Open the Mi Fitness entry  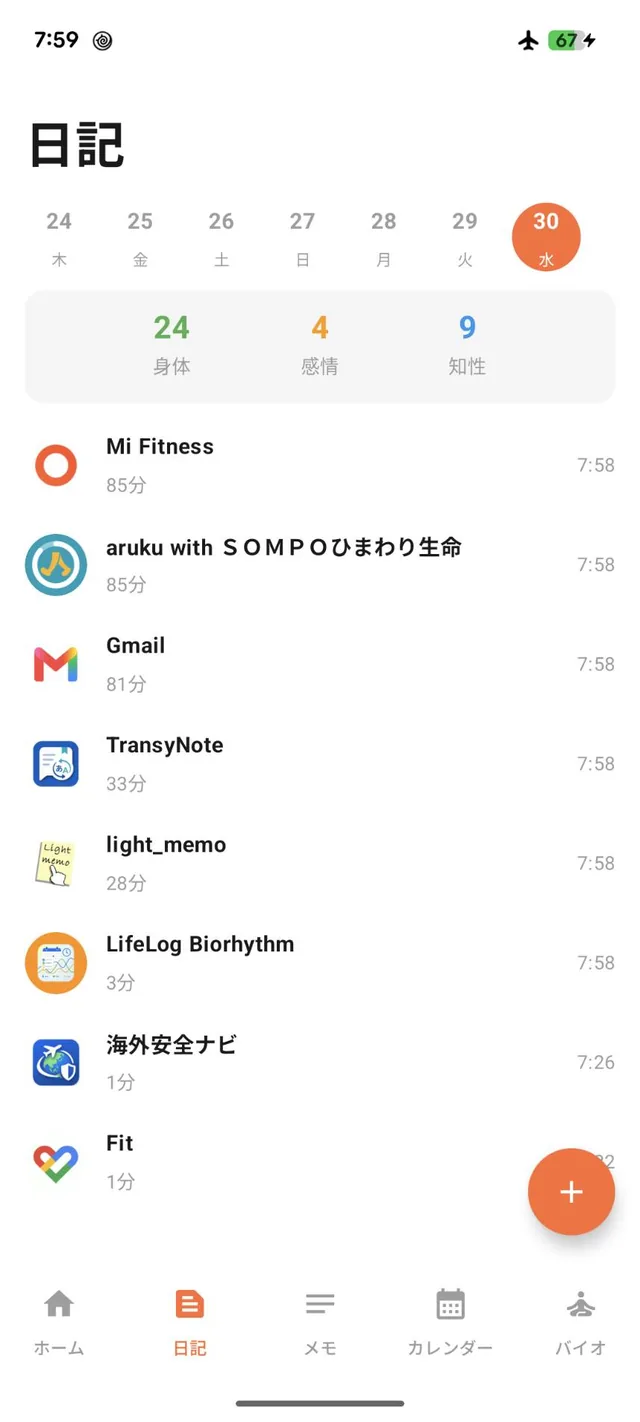(x=320, y=465)
